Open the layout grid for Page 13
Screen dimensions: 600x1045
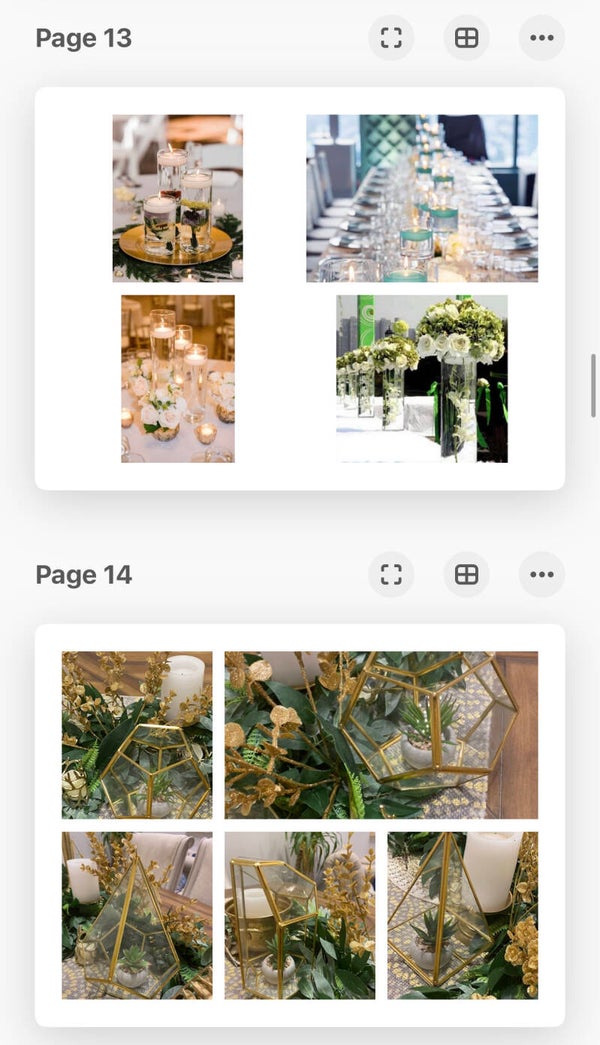tap(466, 38)
